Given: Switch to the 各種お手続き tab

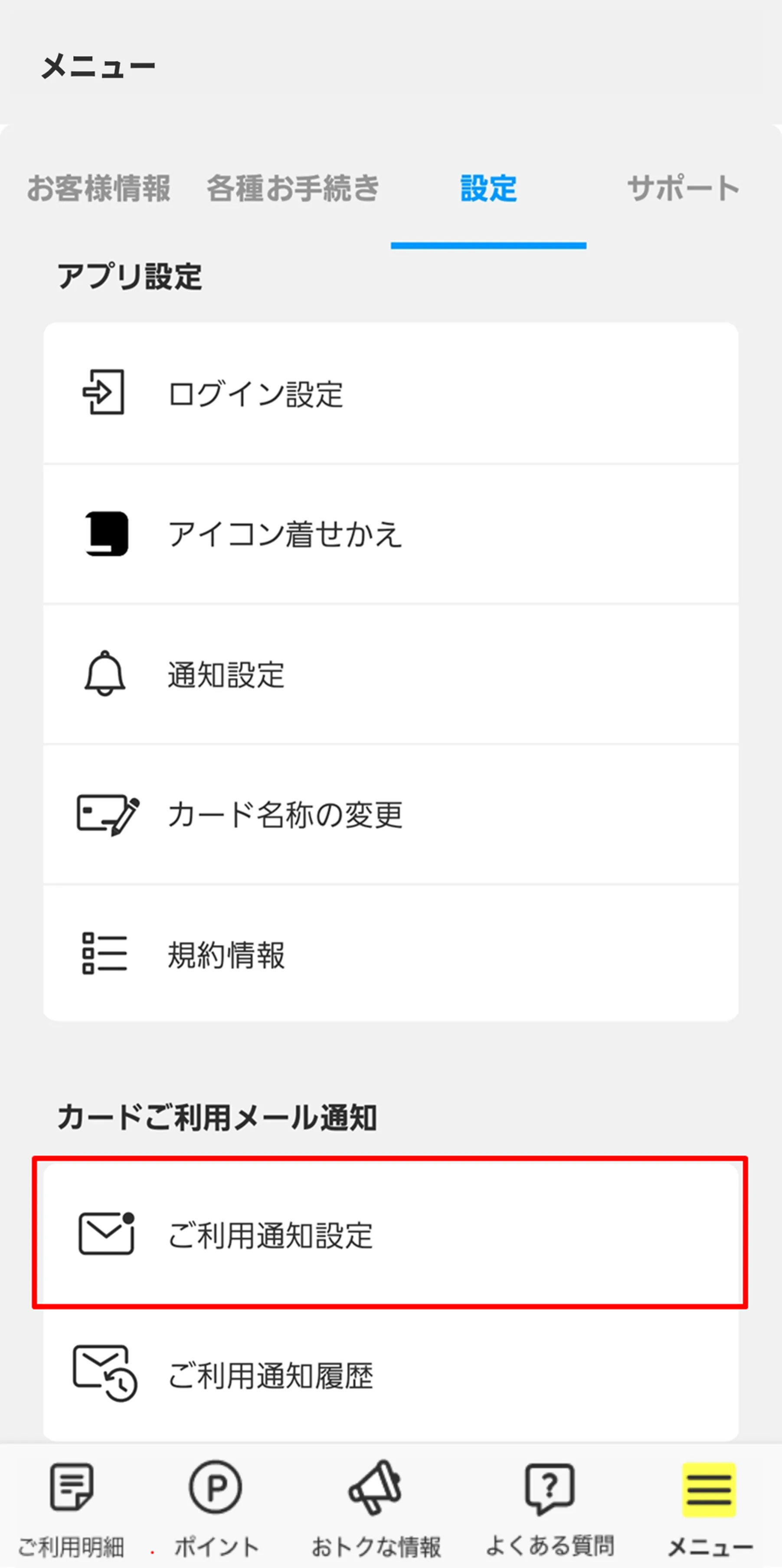Looking at the screenshot, I should [293, 188].
